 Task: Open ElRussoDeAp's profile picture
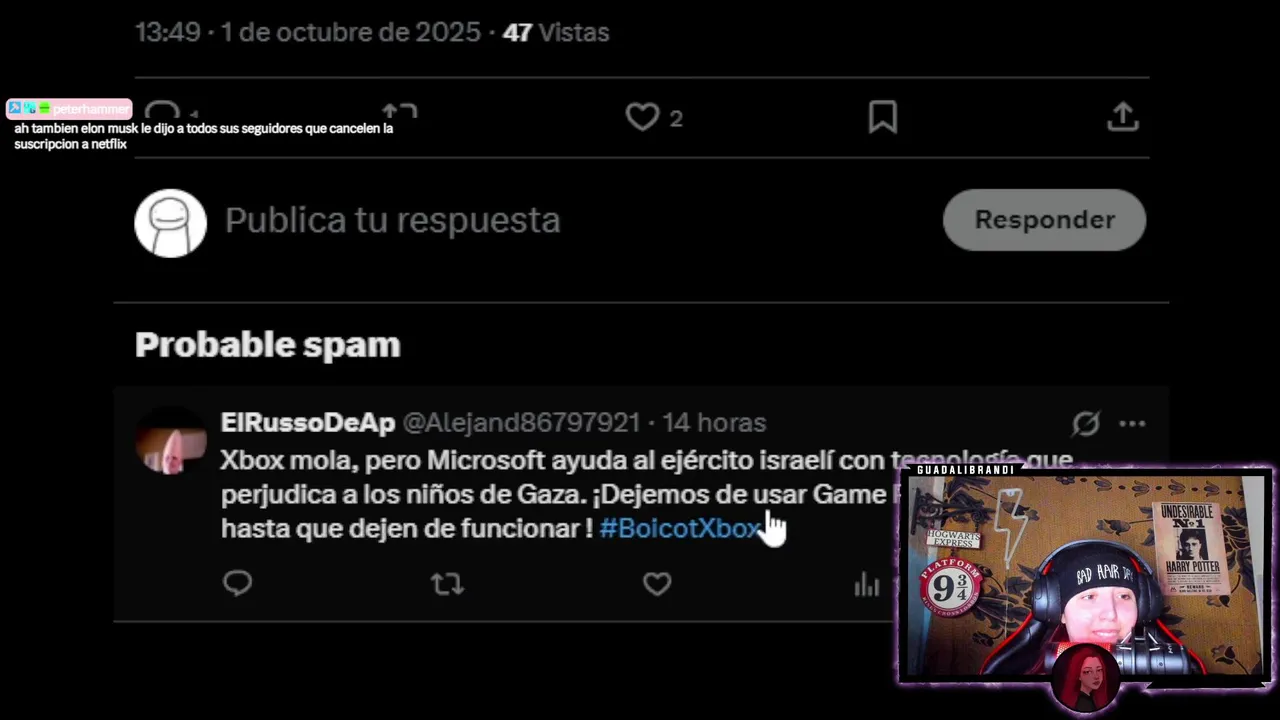(x=171, y=440)
